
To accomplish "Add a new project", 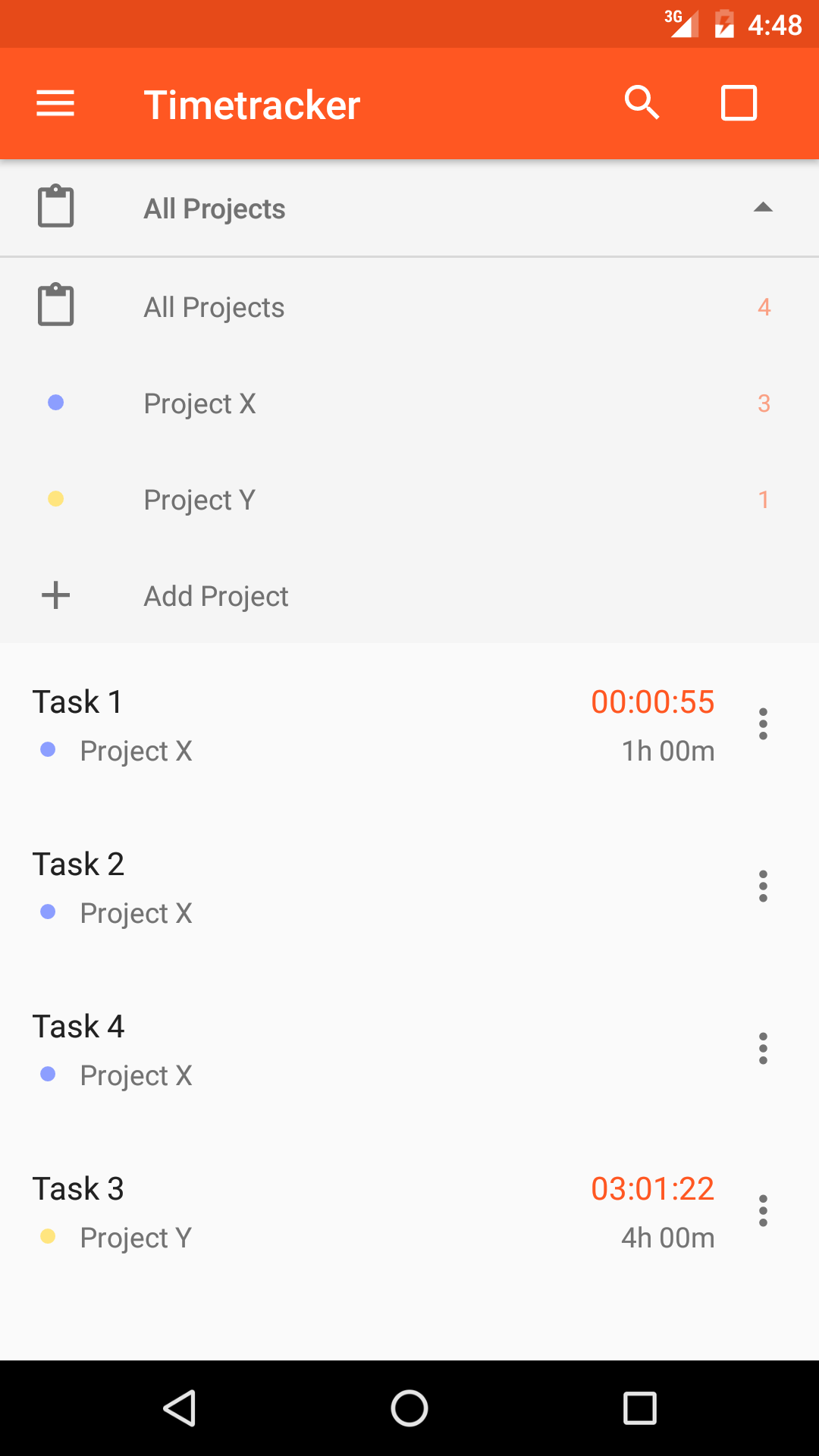I will [409, 596].
